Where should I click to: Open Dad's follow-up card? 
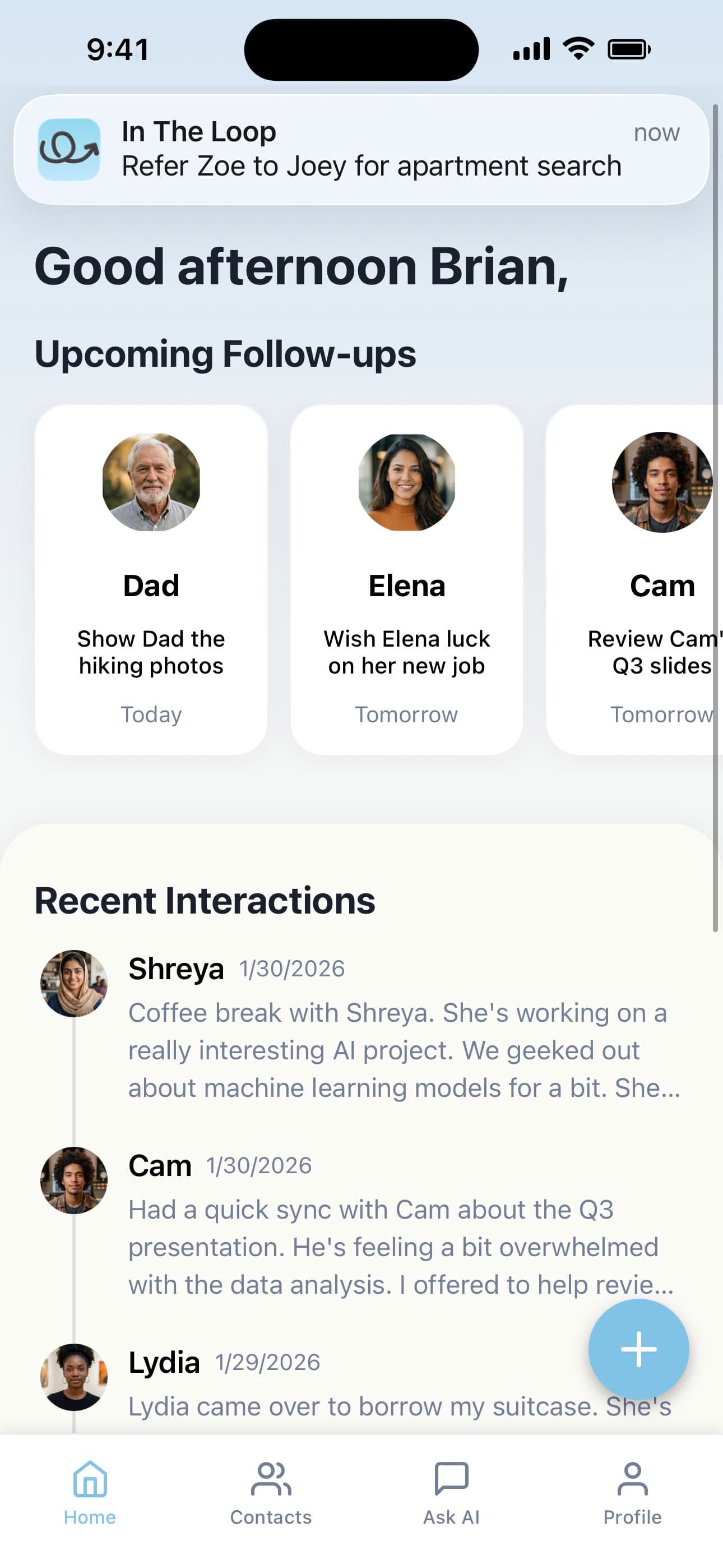click(x=151, y=579)
